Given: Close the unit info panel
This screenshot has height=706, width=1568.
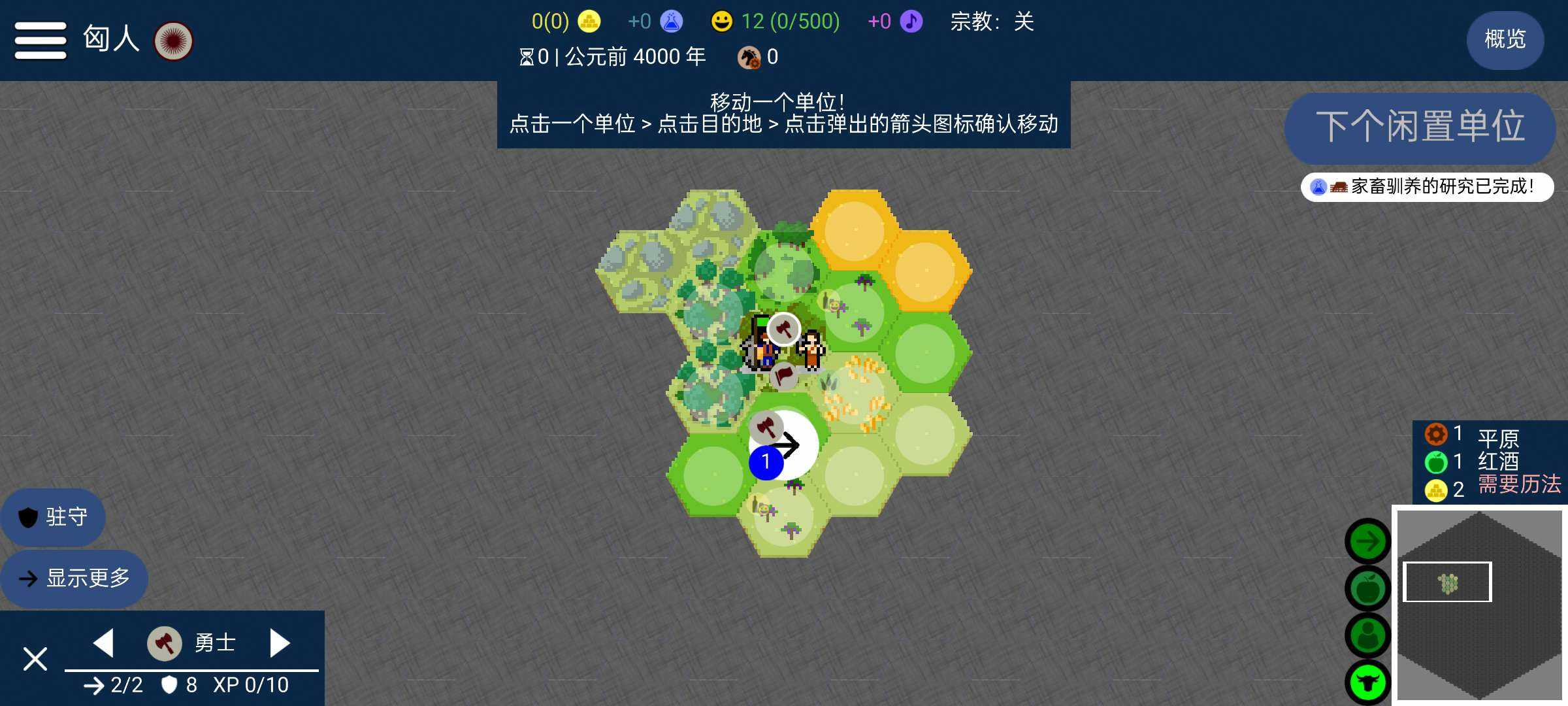Looking at the screenshot, I should (x=35, y=659).
